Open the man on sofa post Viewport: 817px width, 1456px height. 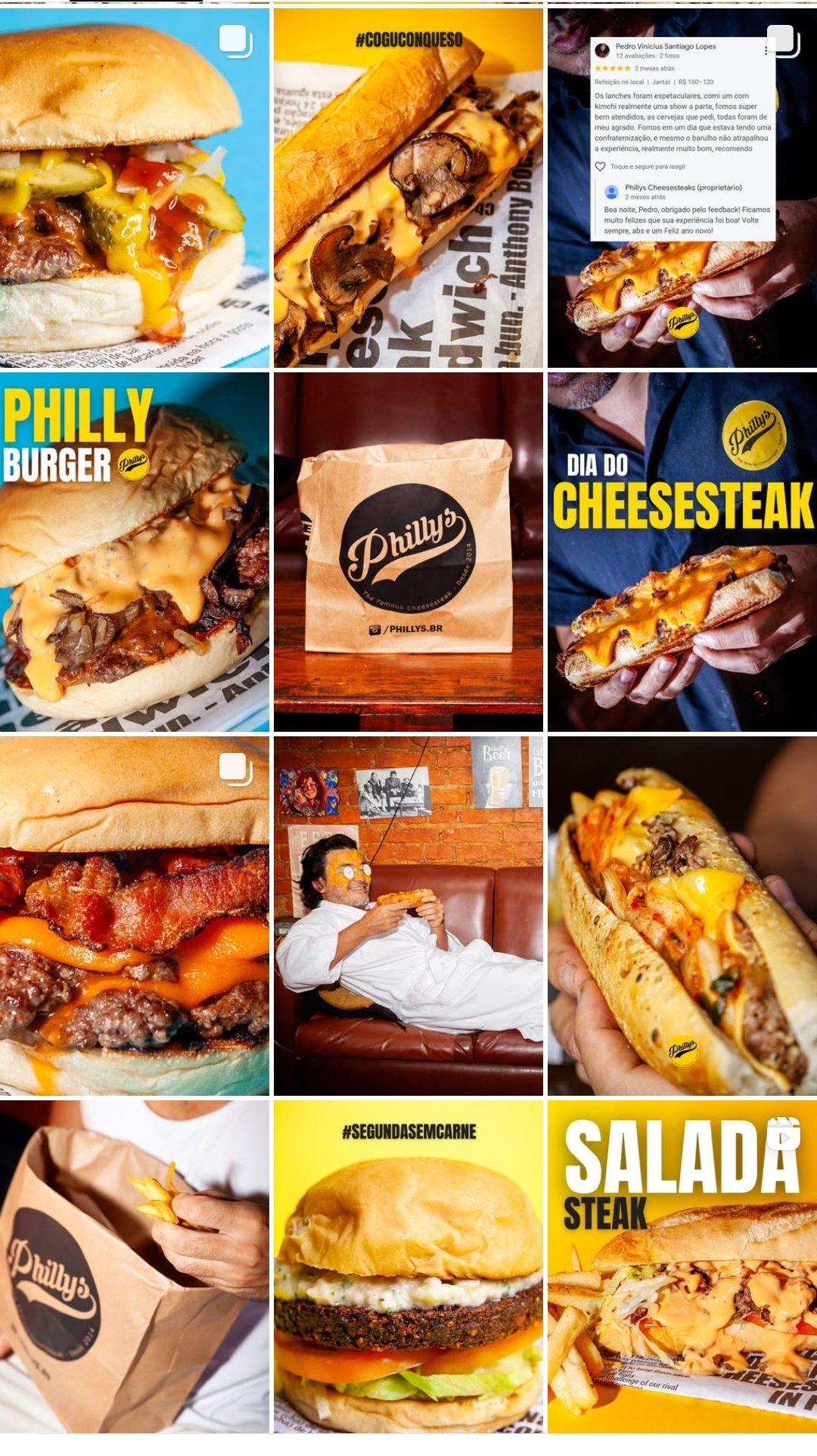[x=408, y=916]
